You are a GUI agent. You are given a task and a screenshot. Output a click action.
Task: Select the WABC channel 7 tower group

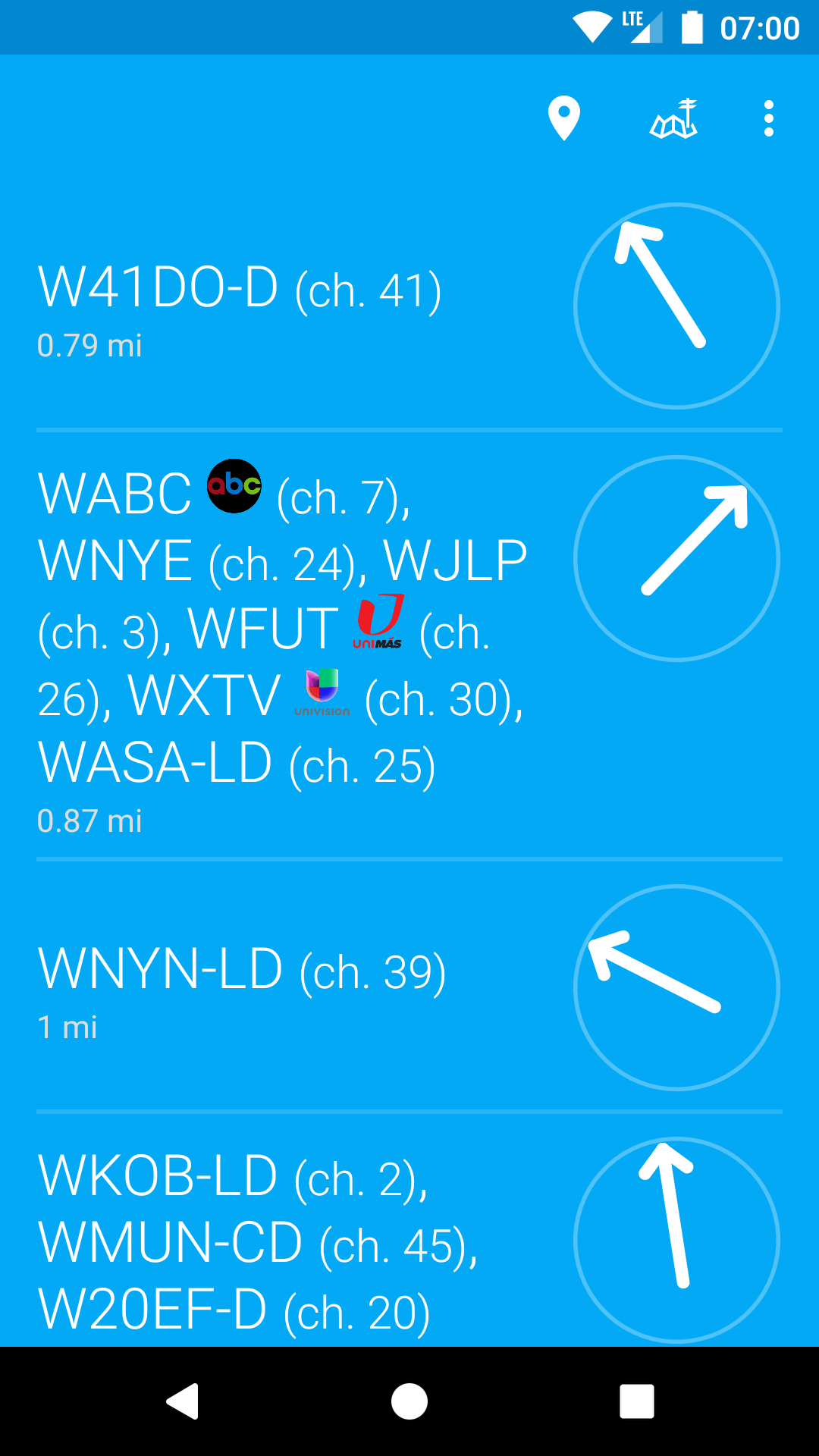click(x=288, y=645)
